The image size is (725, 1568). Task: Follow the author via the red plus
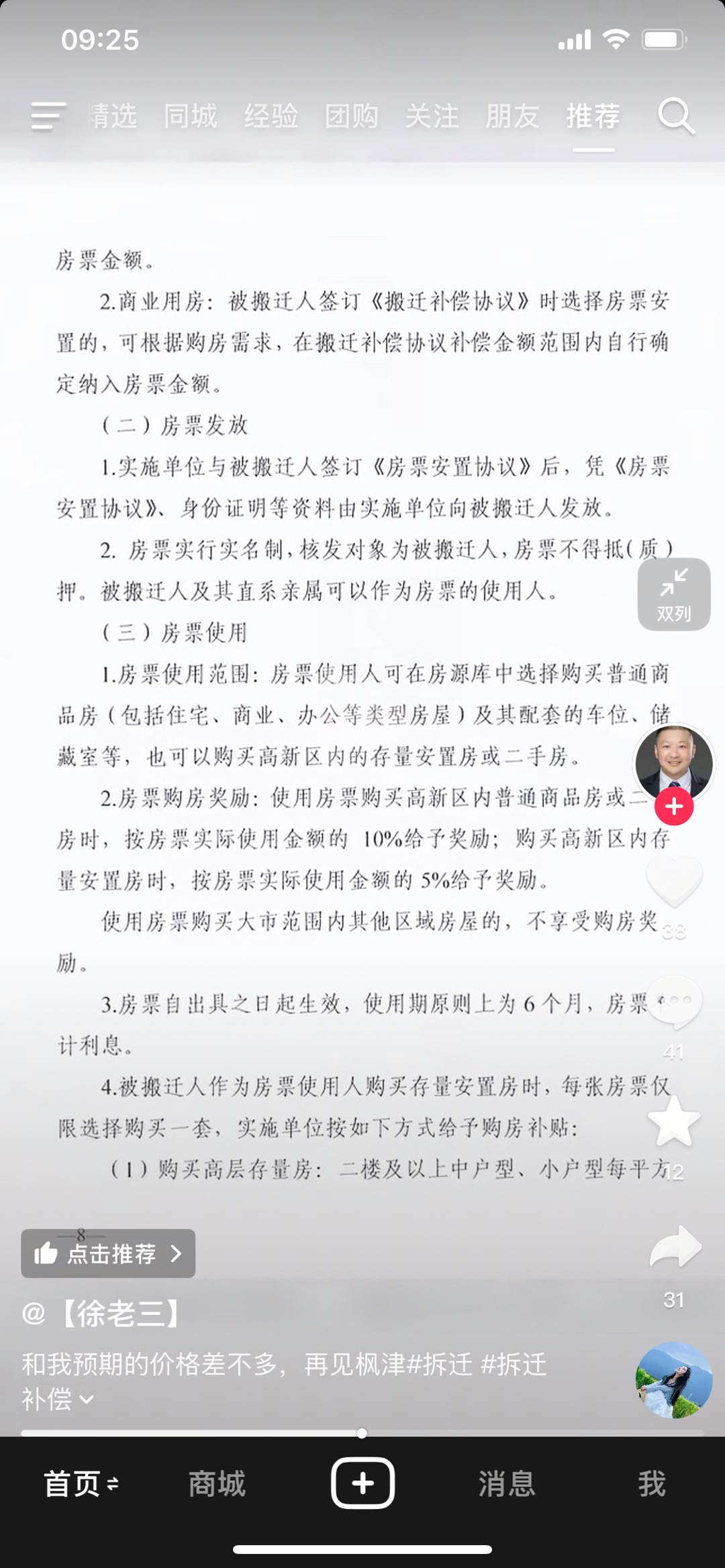point(674,807)
